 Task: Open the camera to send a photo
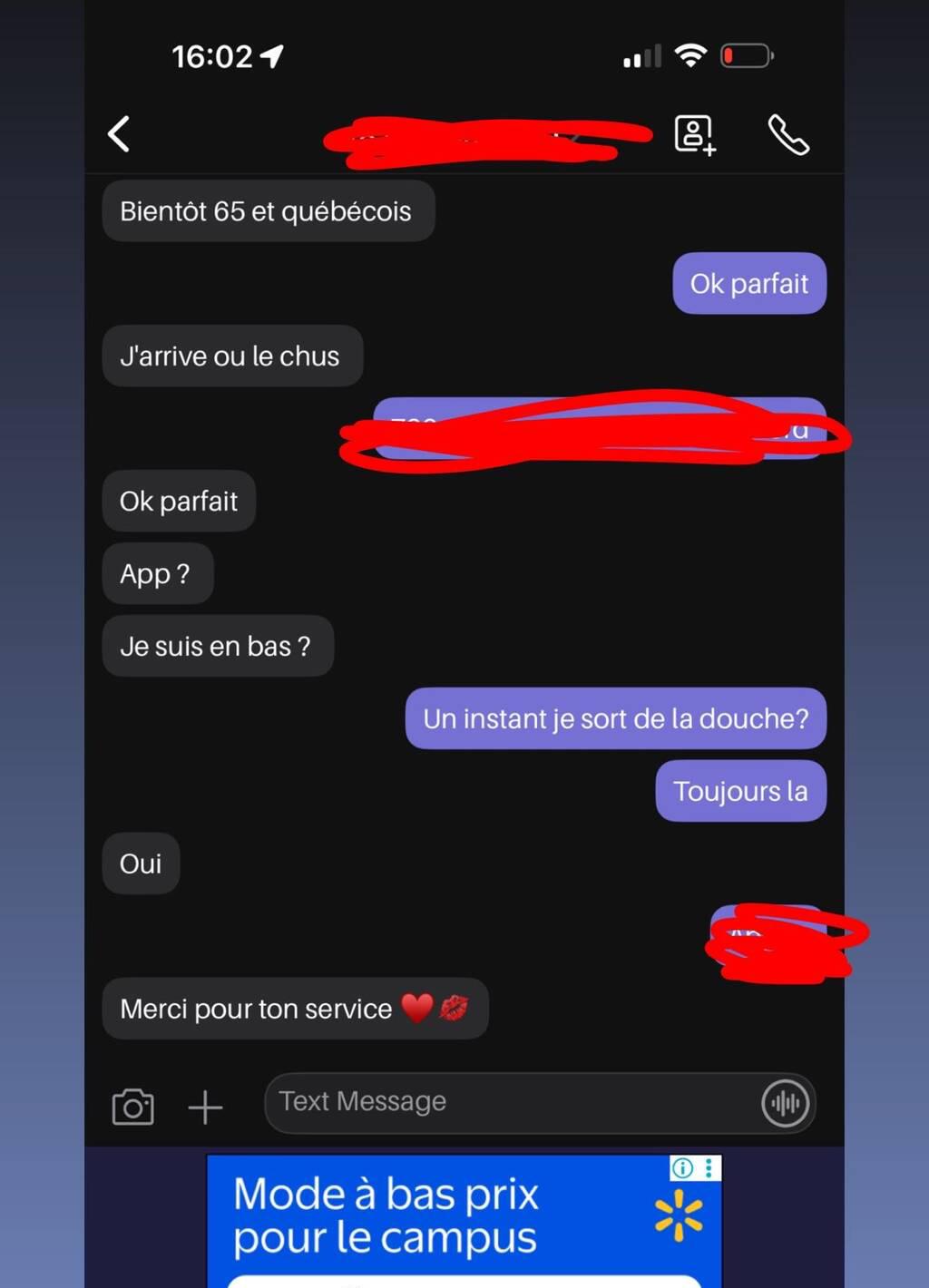(x=132, y=1107)
